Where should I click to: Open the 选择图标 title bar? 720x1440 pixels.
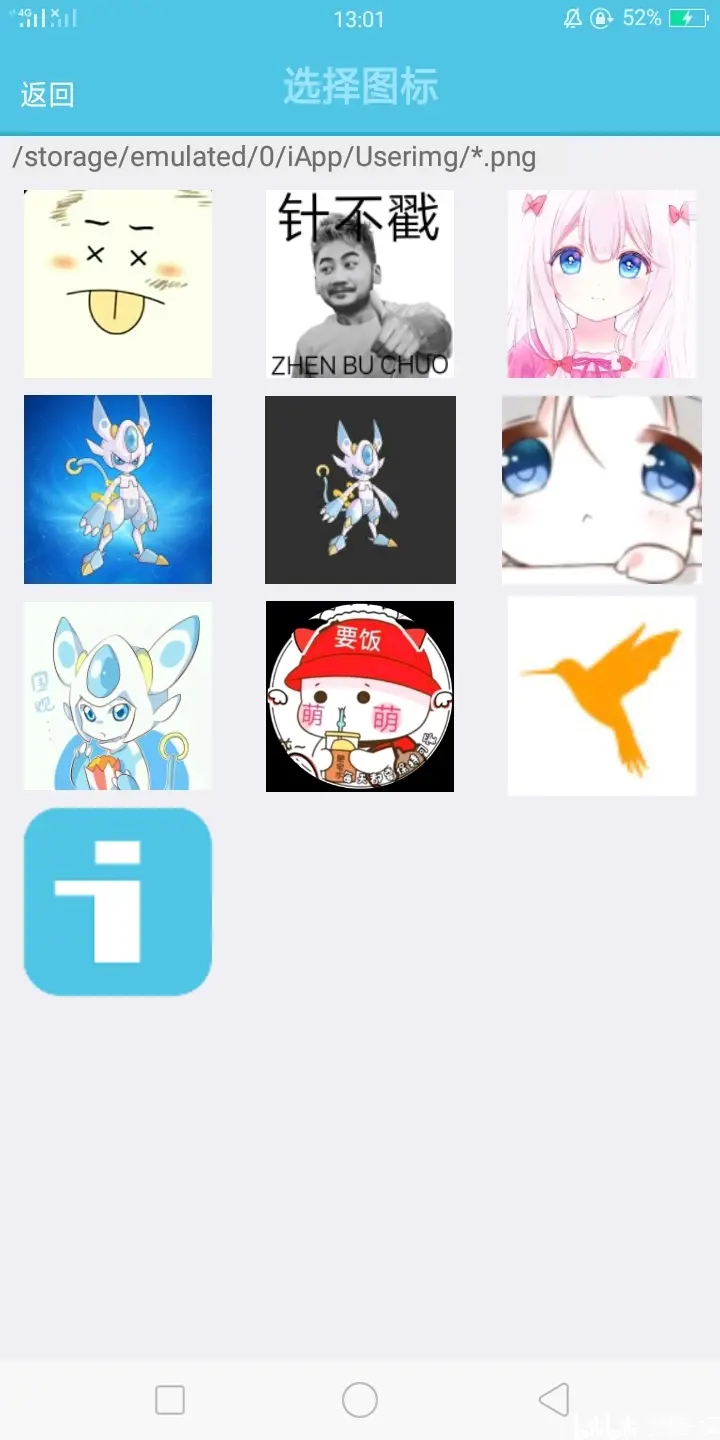click(x=359, y=88)
